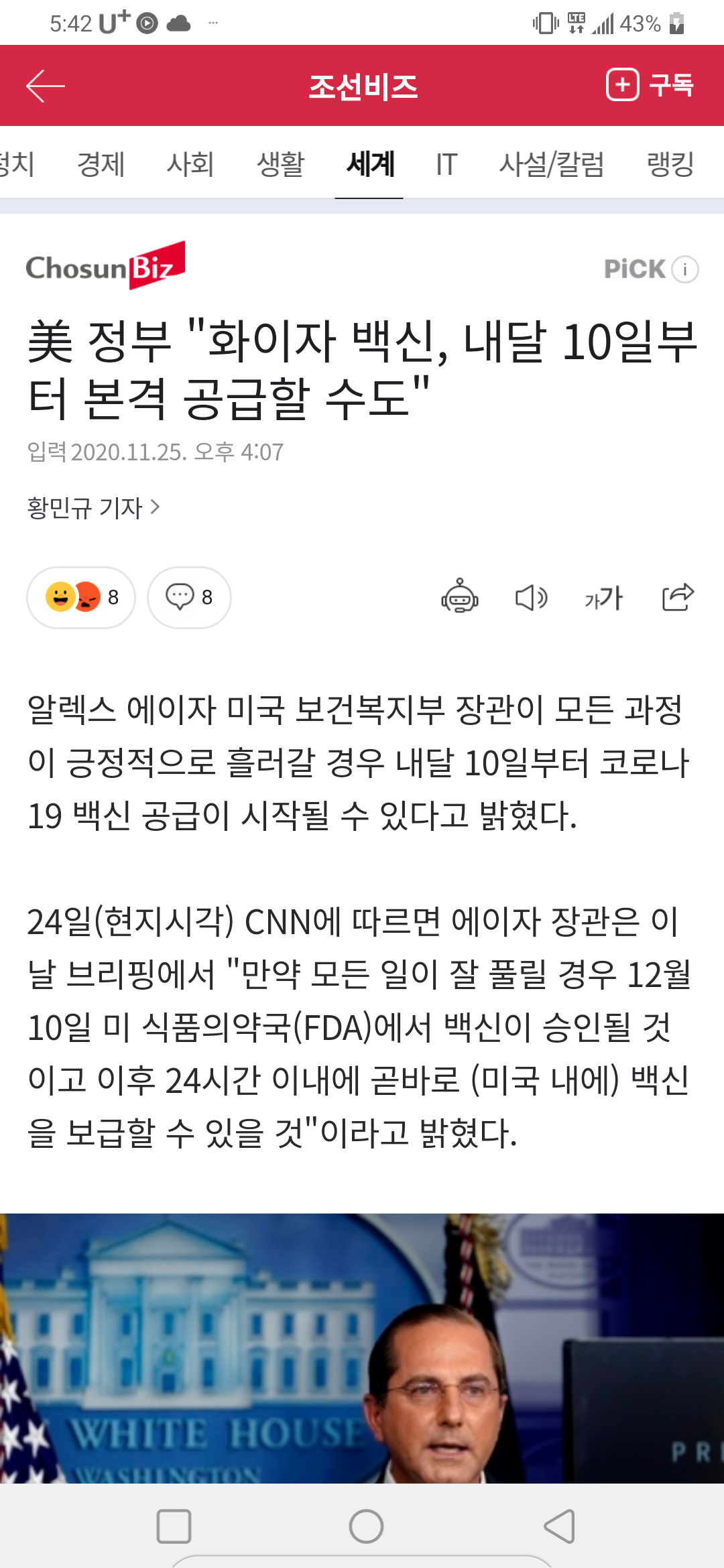Viewport: 724px width, 1568px height.
Task: Switch to the 경제 tab
Action: point(101,164)
